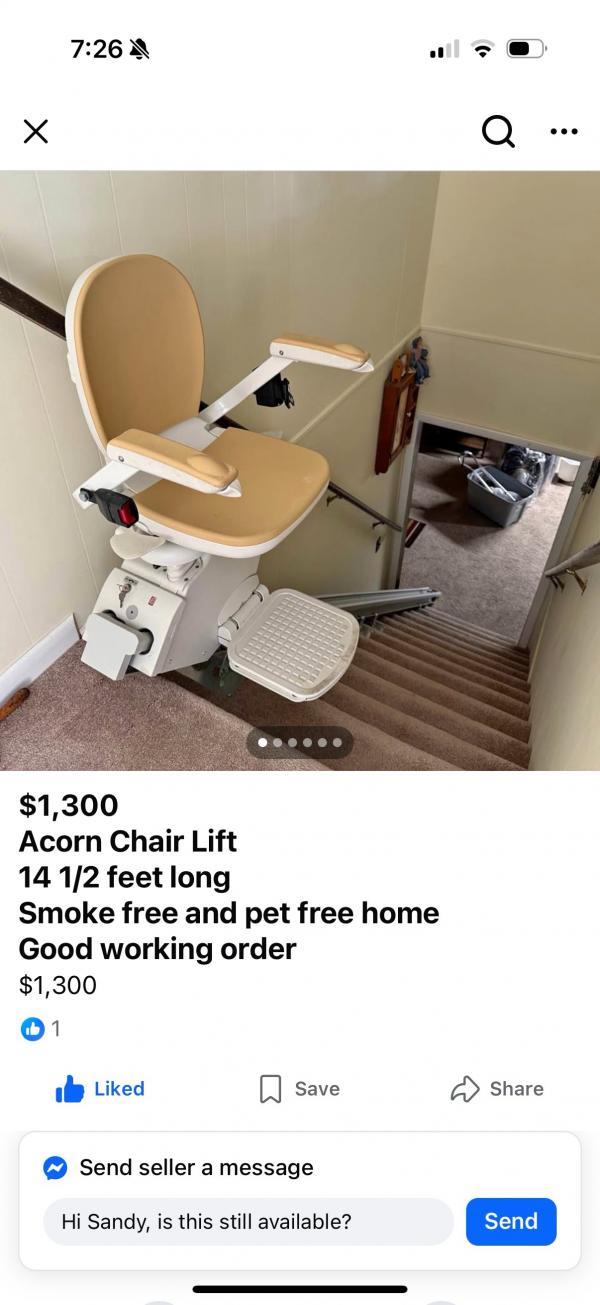
Task: Send the availability message to seller
Action: (x=511, y=1221)
